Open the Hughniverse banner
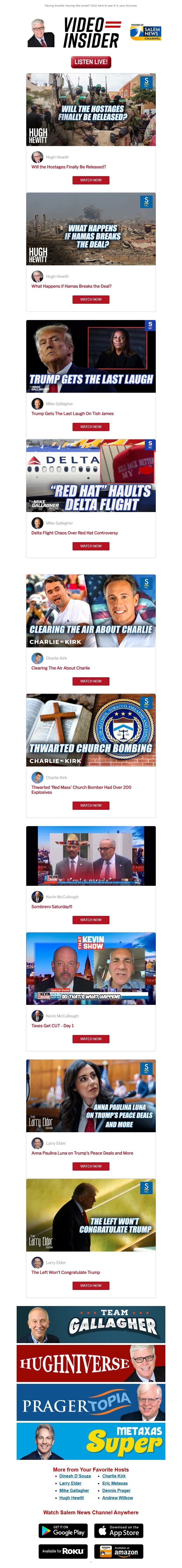The height and width of the screenshot is (1568, 182). tap(91, 1363)
